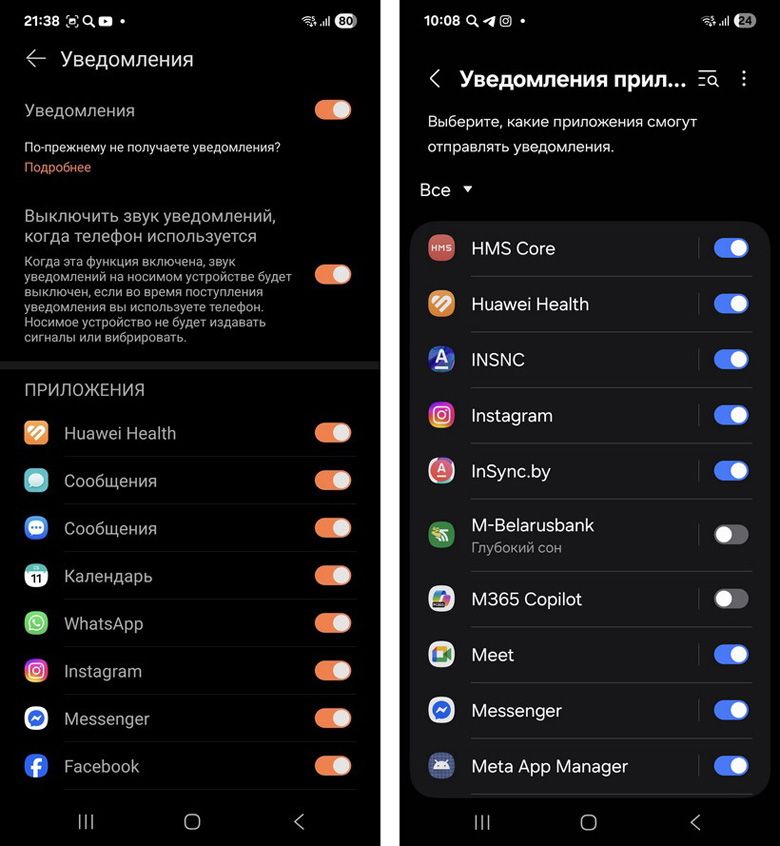Viewport: 780px width, 846px height.
Task: Disable Facebook notifications
Action: [x=333, y=766]
